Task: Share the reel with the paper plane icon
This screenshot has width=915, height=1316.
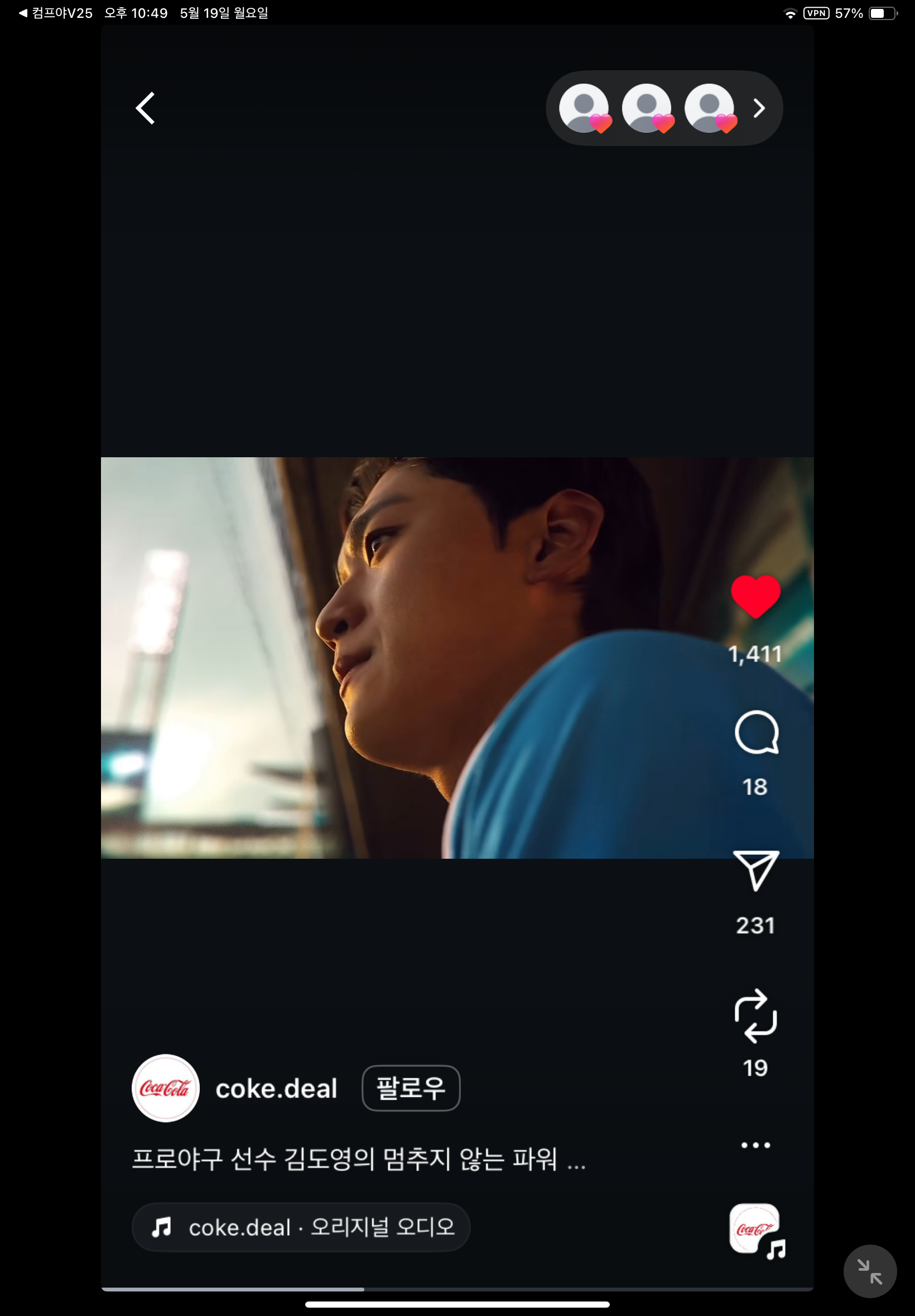Action: coord(755,871)
